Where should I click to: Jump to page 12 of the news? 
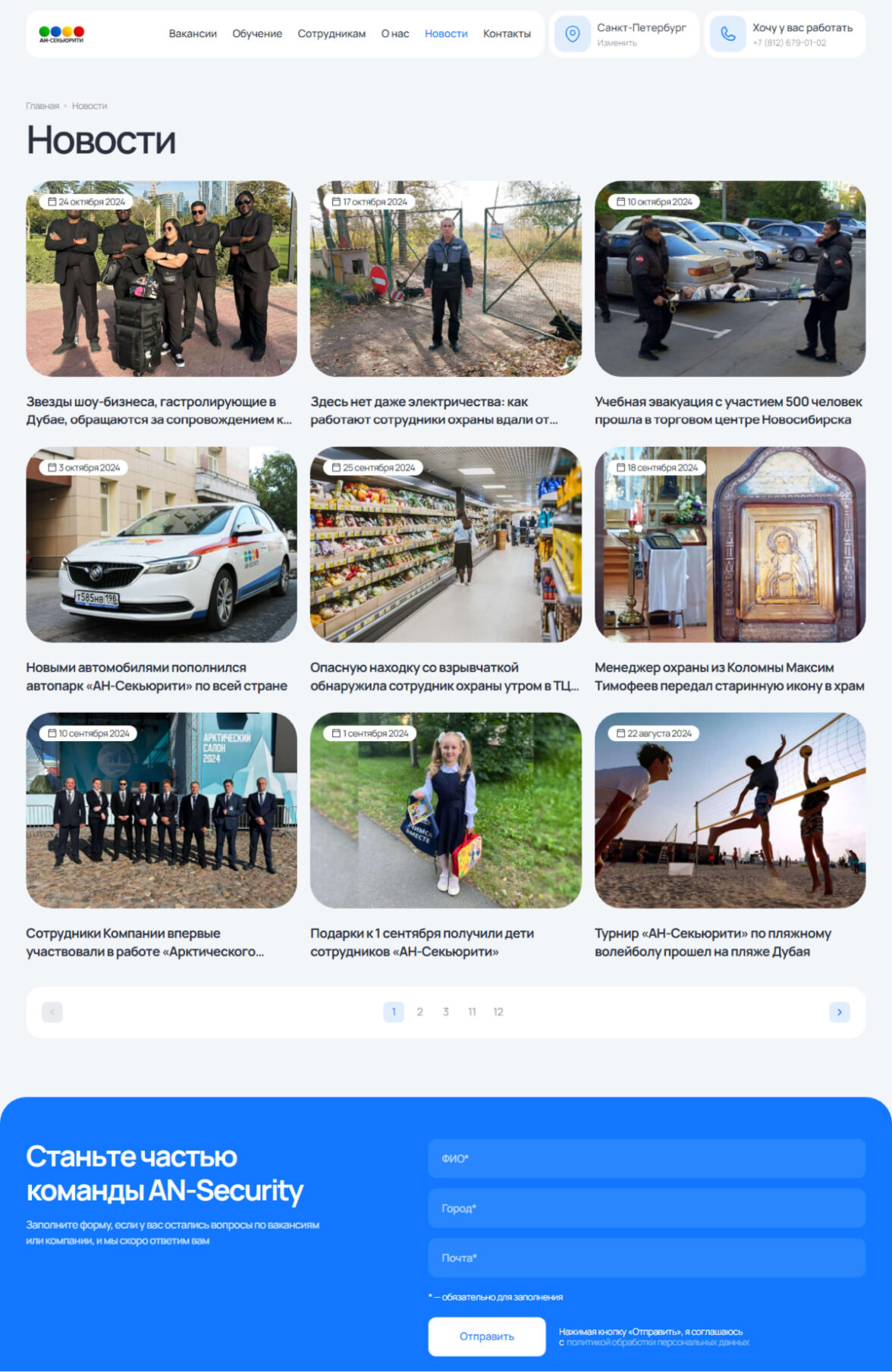tap(498, 1012)
